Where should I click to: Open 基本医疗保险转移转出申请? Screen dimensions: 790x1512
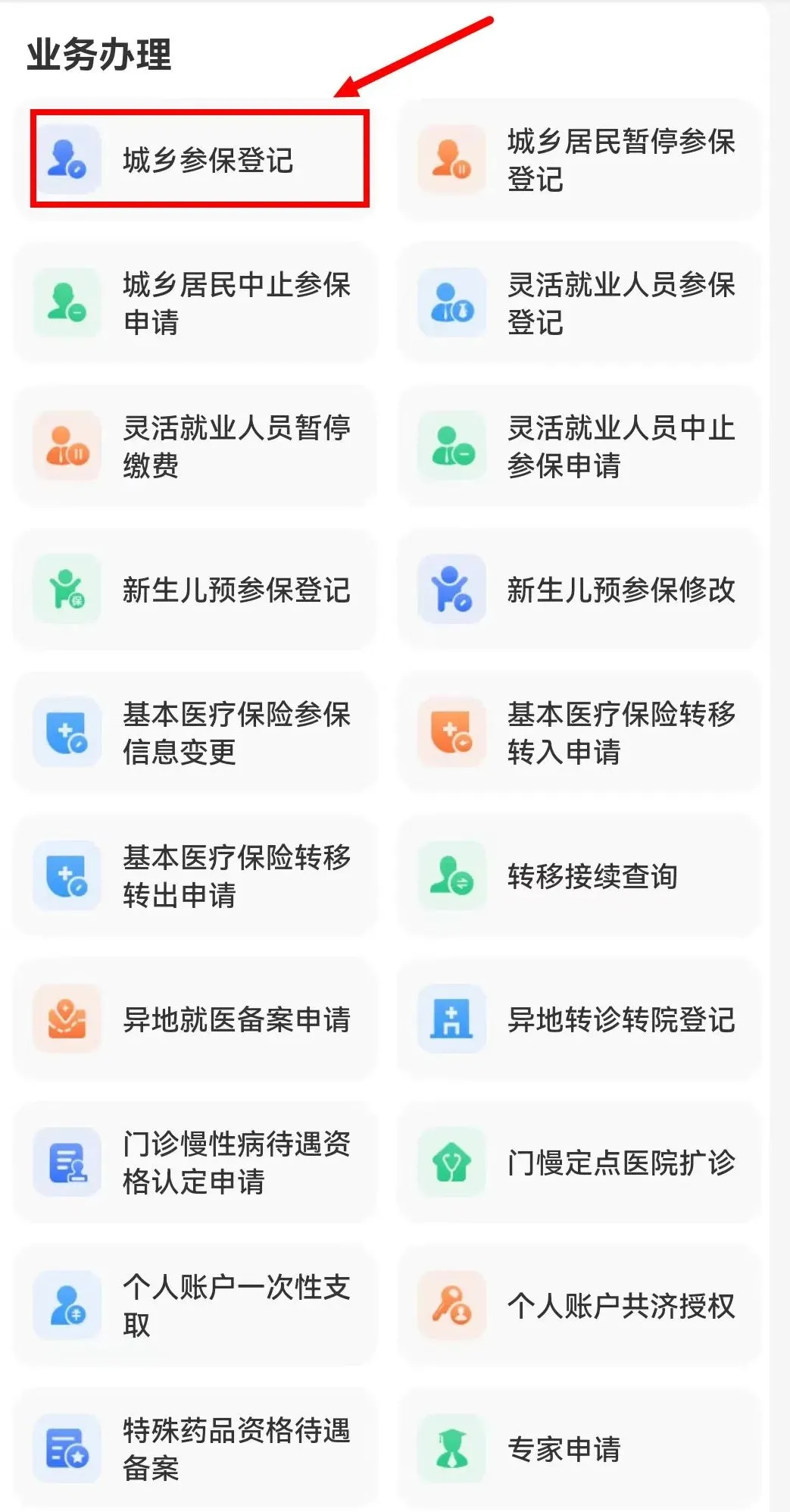[x=195, y=876]
